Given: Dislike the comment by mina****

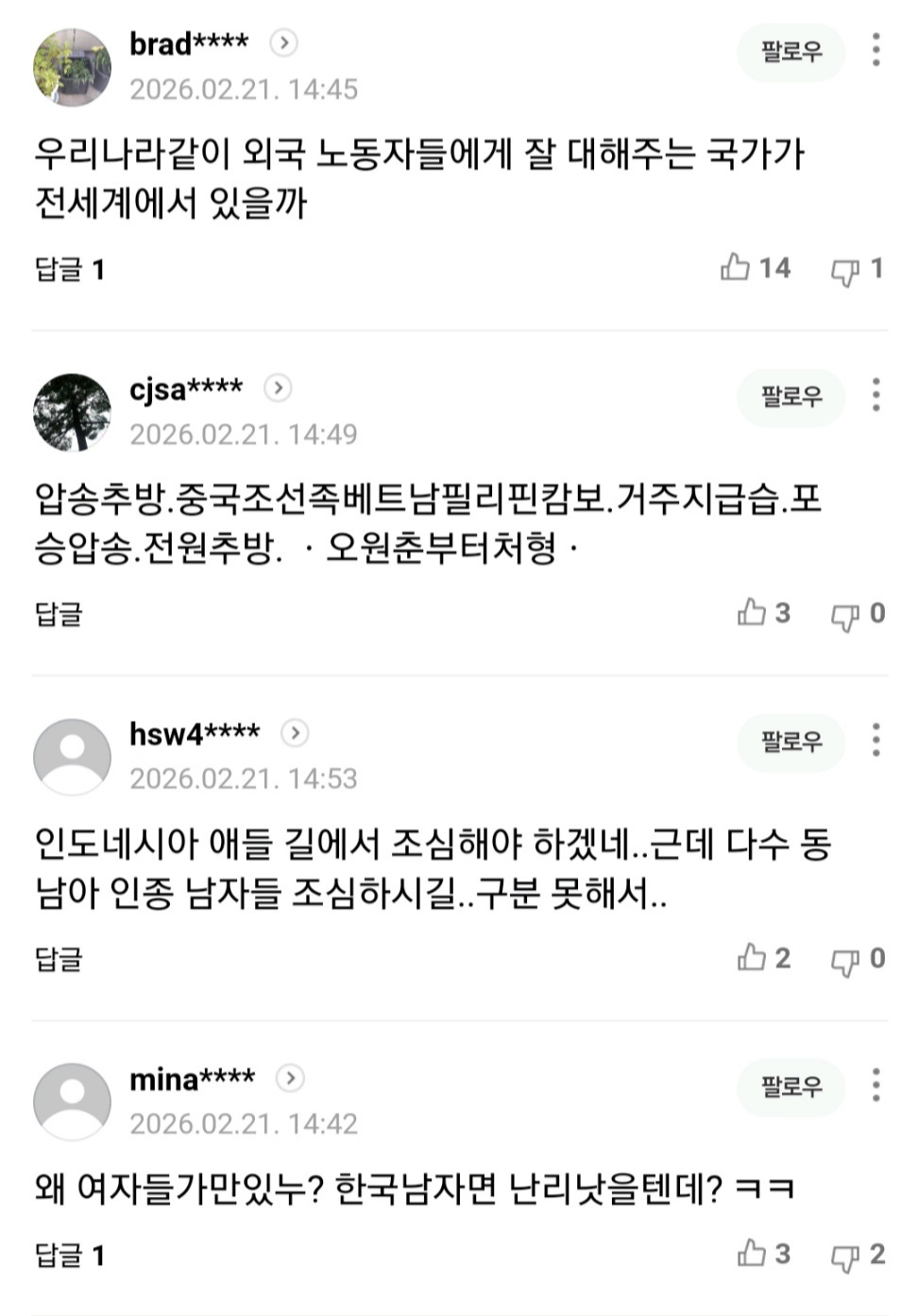Looking at the screenshot, I should (844, 1256).
